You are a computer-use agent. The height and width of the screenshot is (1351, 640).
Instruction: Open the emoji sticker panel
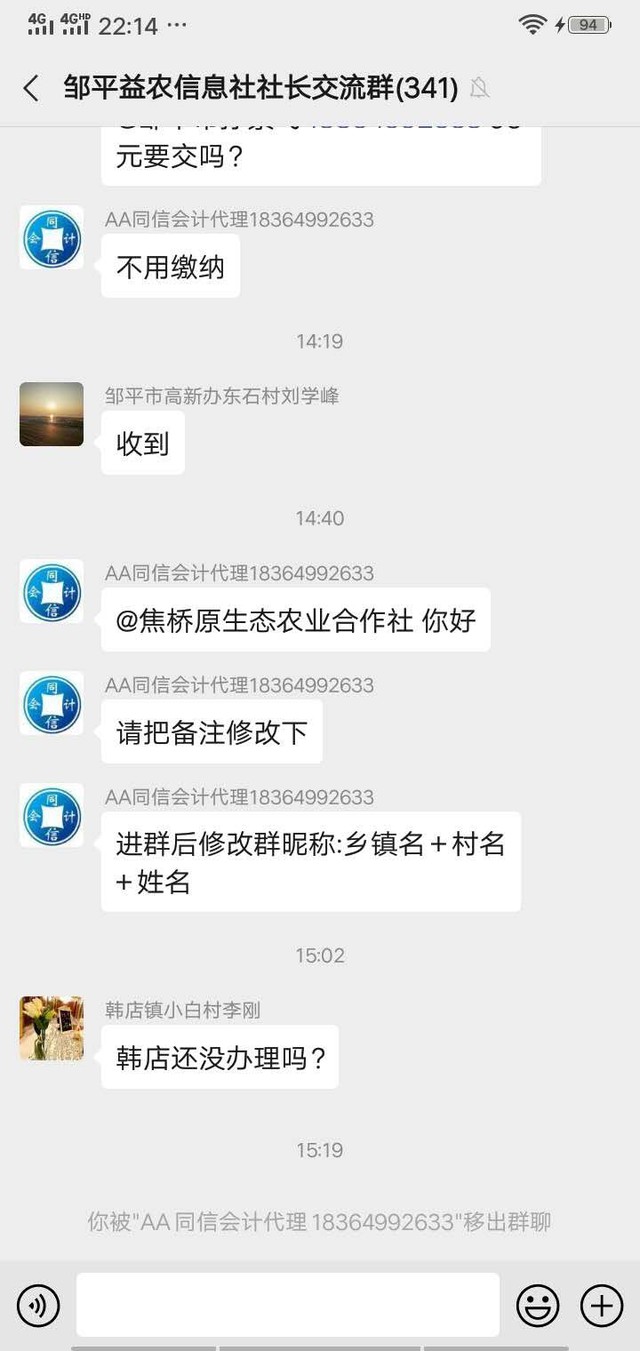[x=537, y=1305]
